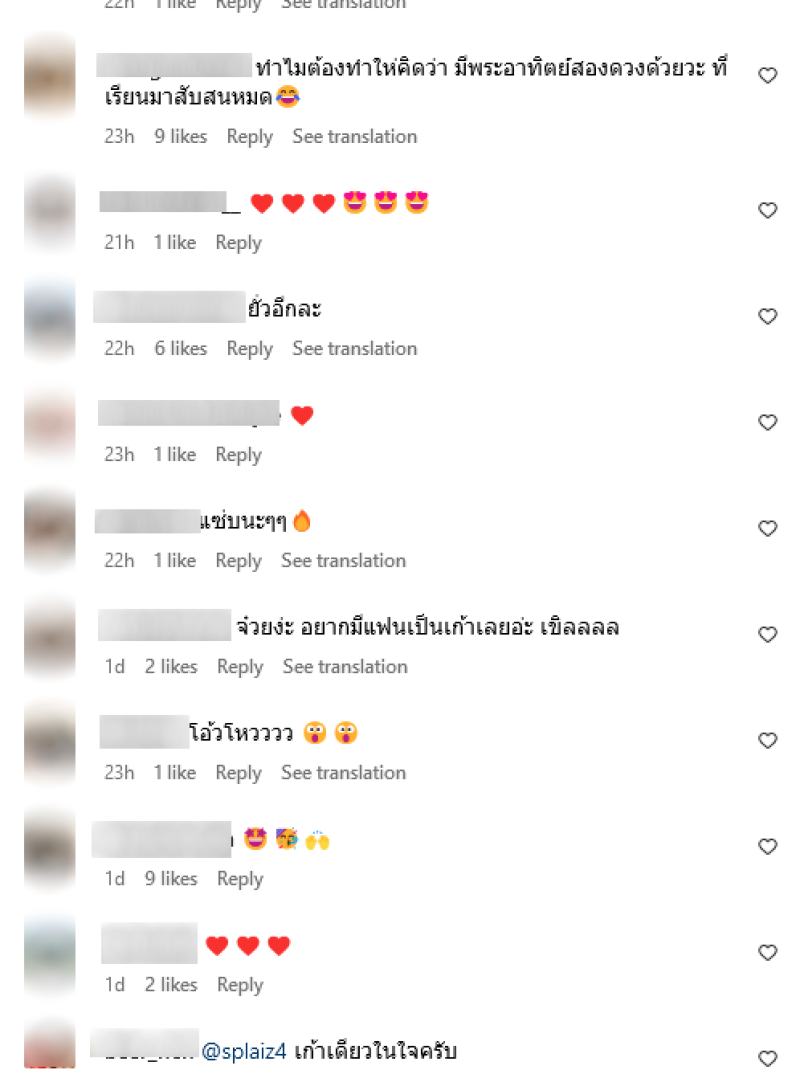Reply to the ยั่วอีกละ comment
Screen dimensions: 800x1070
[249, 348]
